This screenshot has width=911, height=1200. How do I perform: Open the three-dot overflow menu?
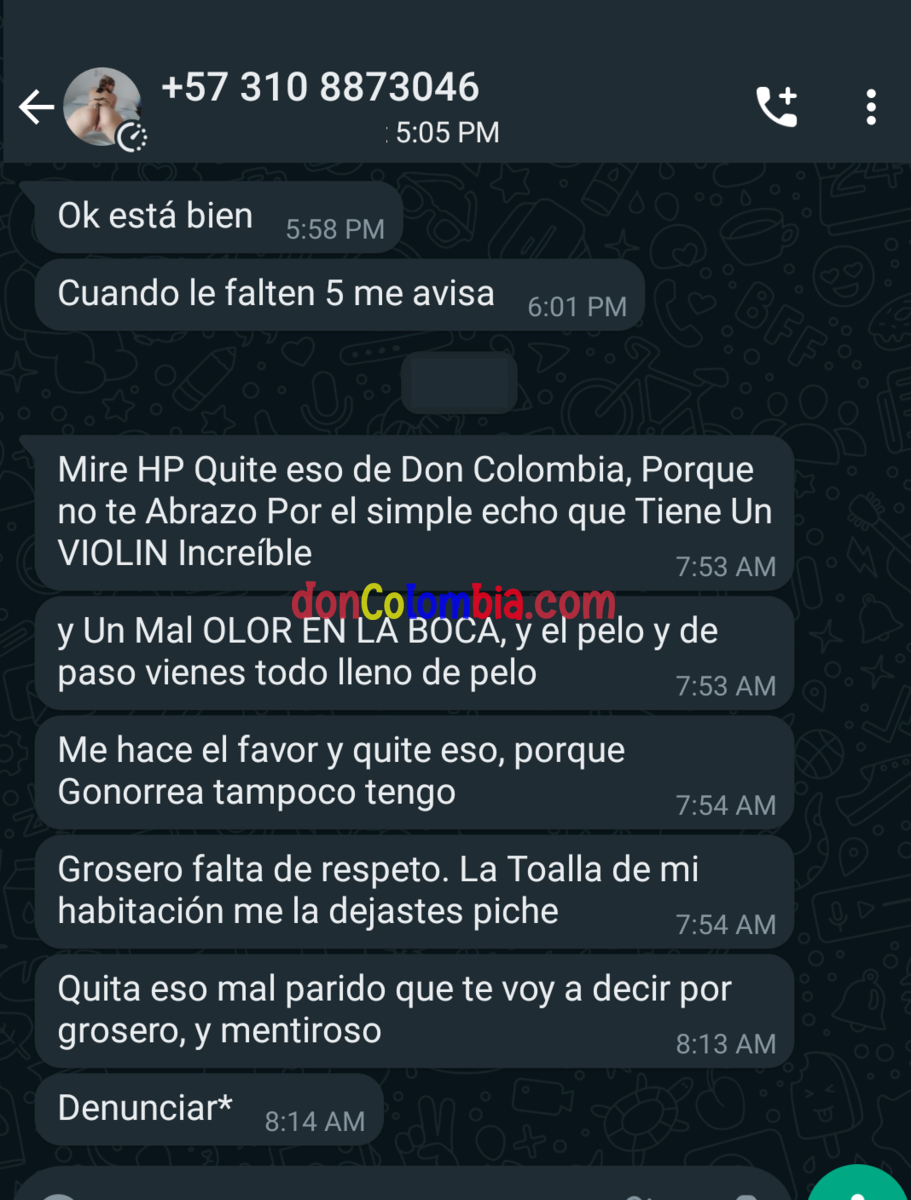[871, 105]
